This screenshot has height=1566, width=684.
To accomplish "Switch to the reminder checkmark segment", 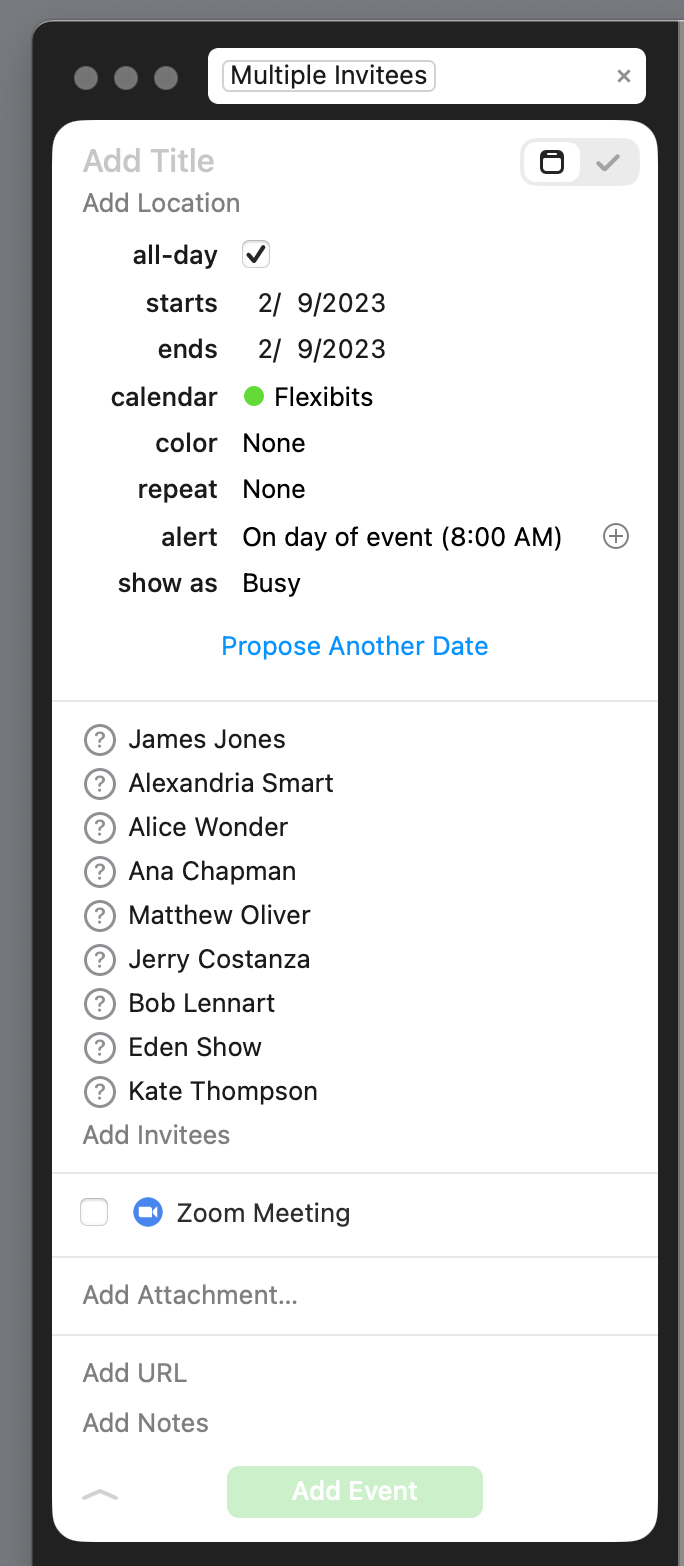I will tap(608, 162).
